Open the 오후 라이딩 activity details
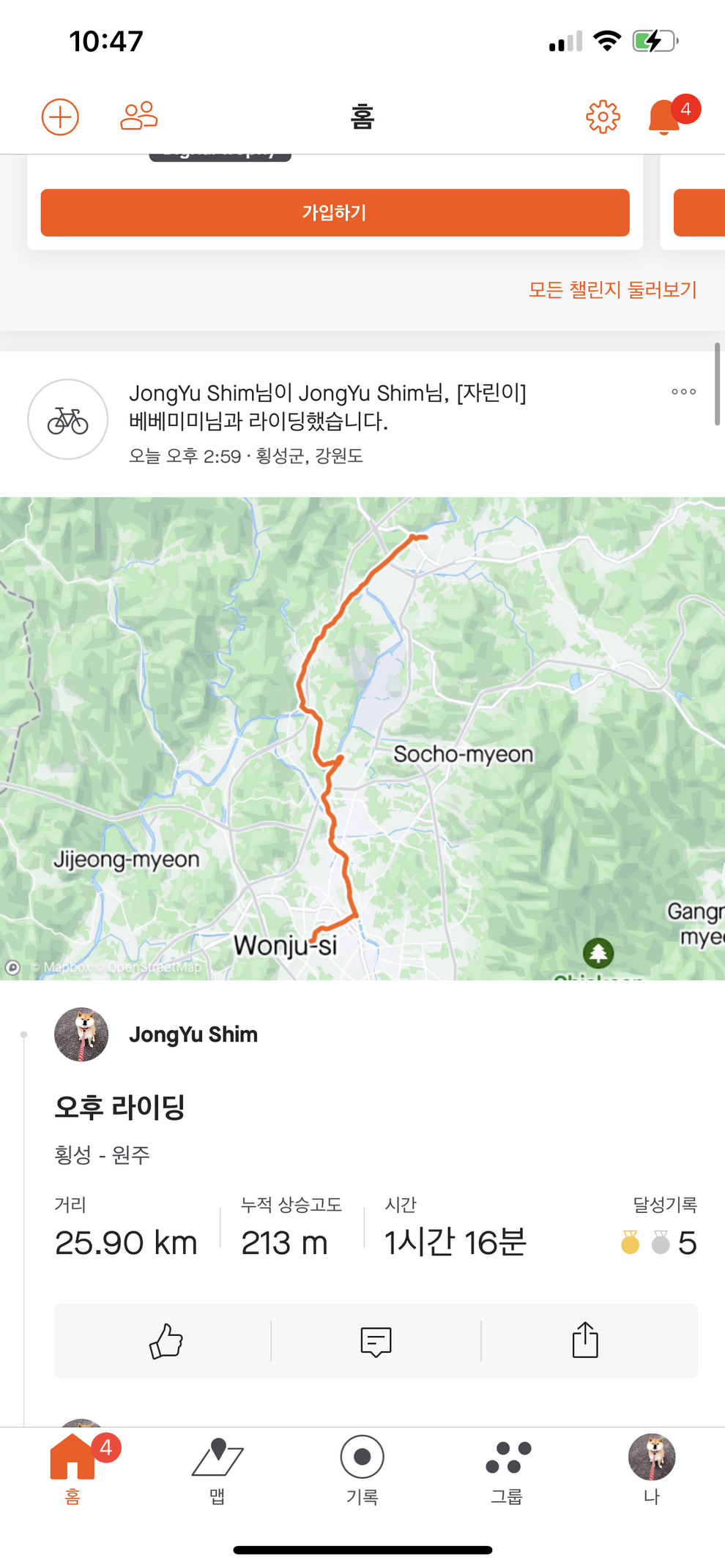 [120, 1107]
